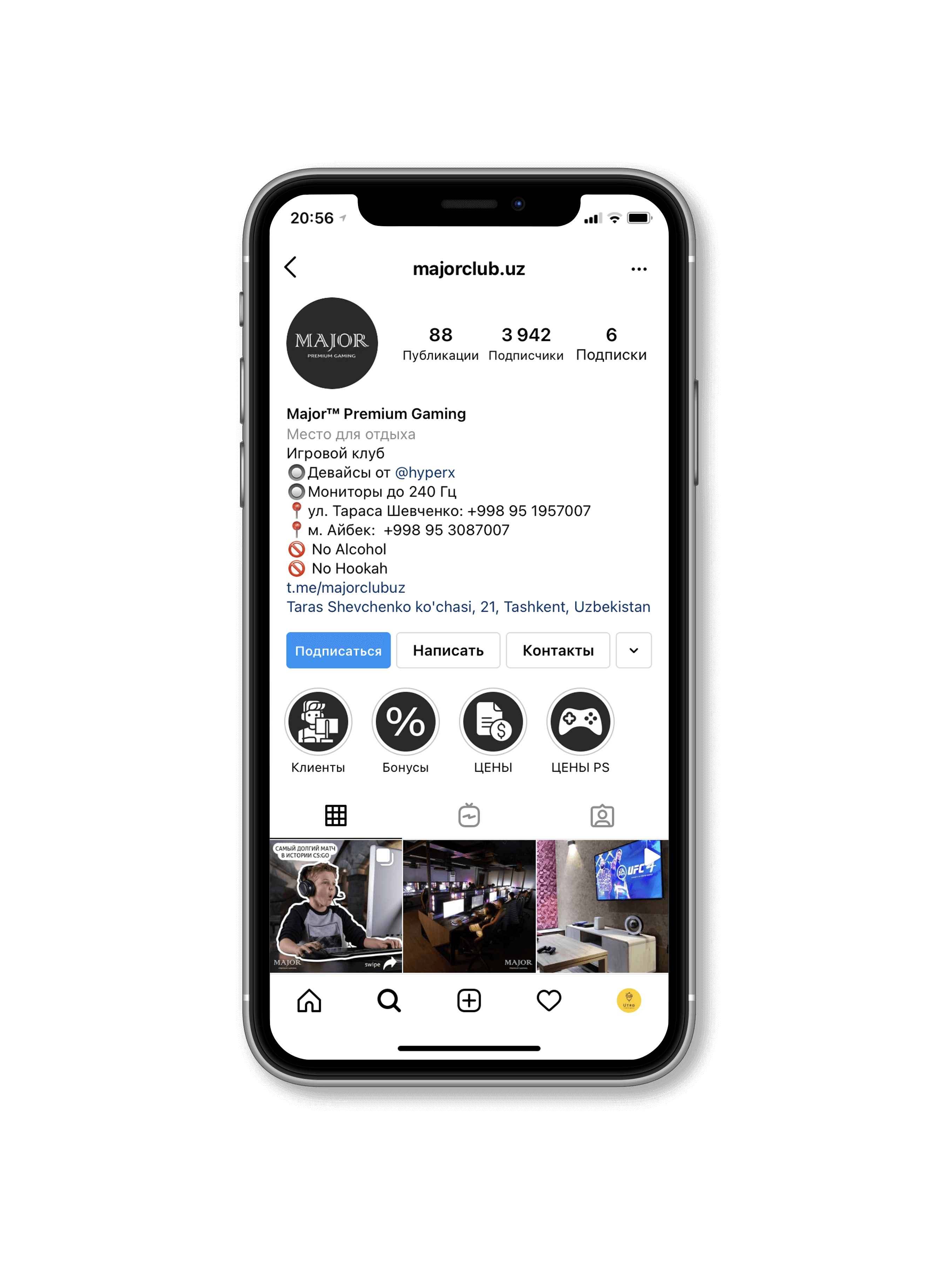Open the Контакты button
Image resolution: width=932 pixels, height=1288 pixels.
(558, 651)
